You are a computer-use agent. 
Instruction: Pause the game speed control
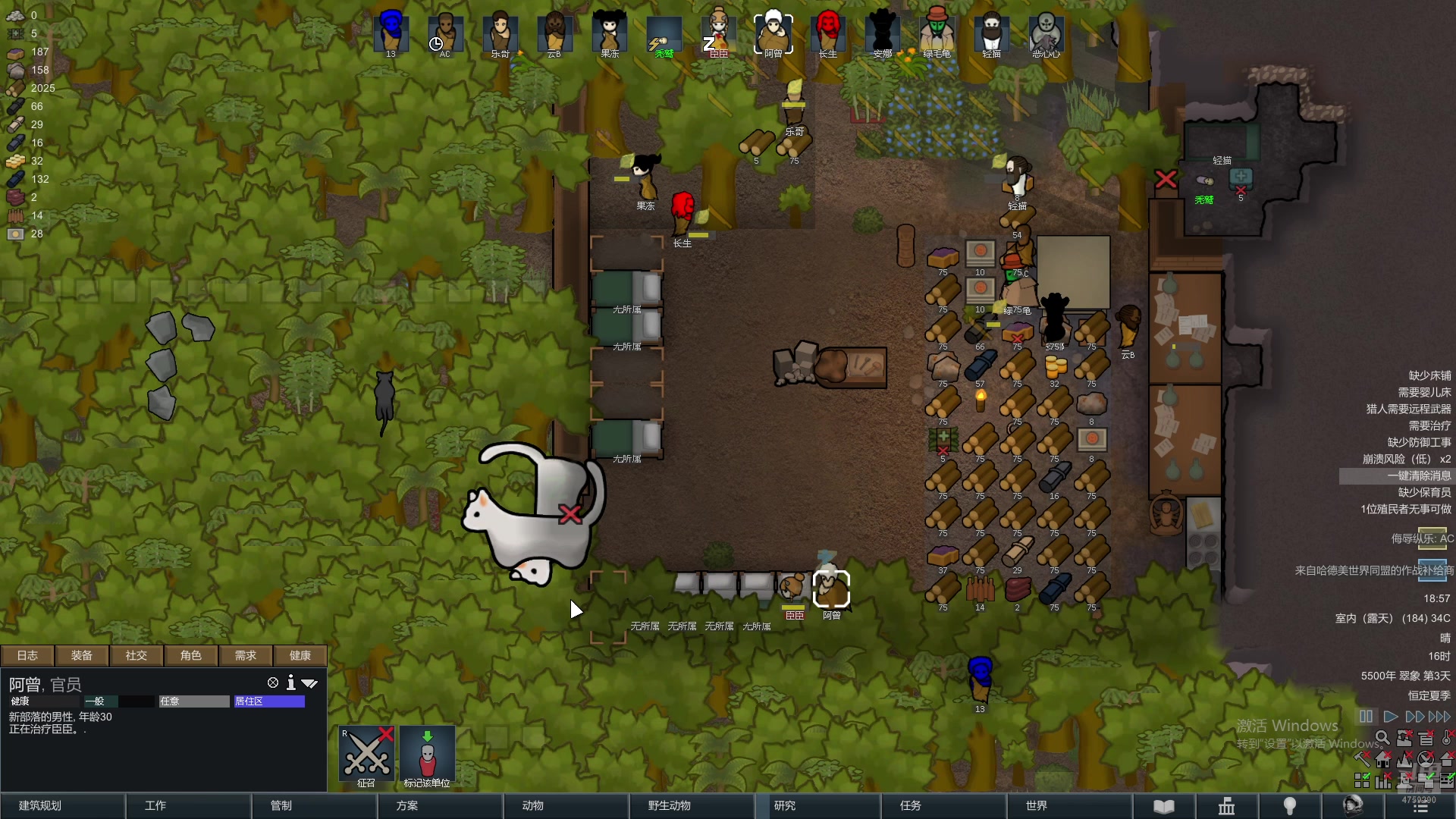click(1366, 717)
